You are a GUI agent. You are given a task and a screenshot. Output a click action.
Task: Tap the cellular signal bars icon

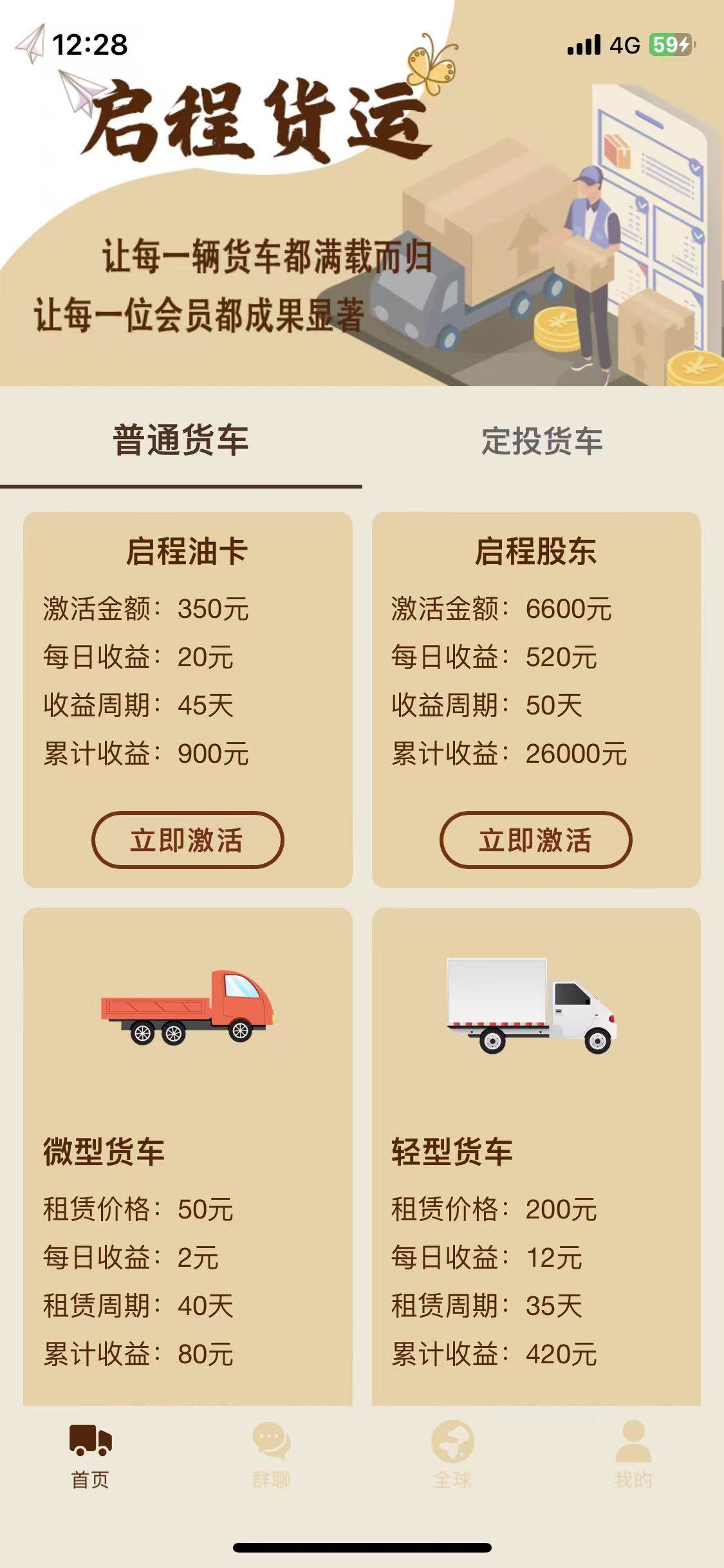(584, 42)
